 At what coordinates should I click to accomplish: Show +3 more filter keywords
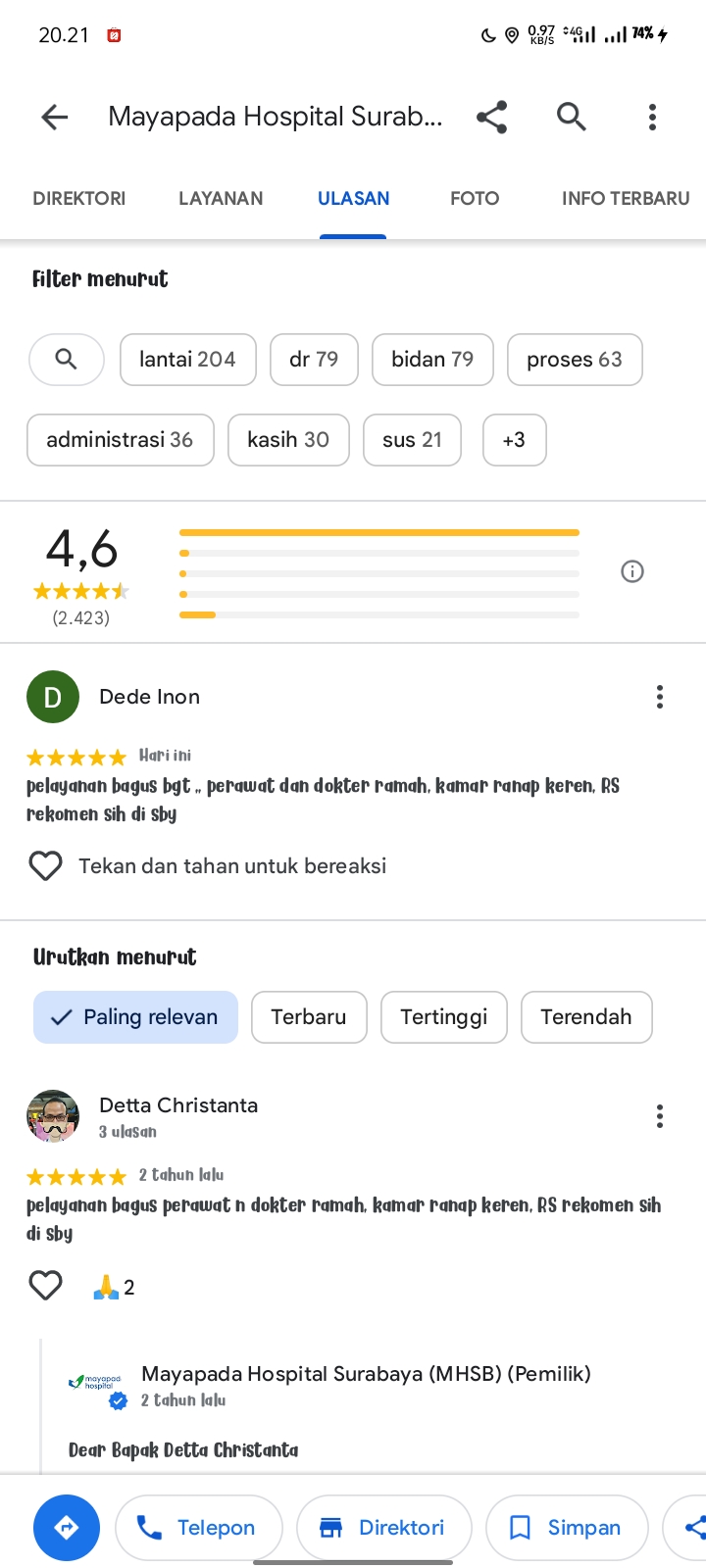514,440
